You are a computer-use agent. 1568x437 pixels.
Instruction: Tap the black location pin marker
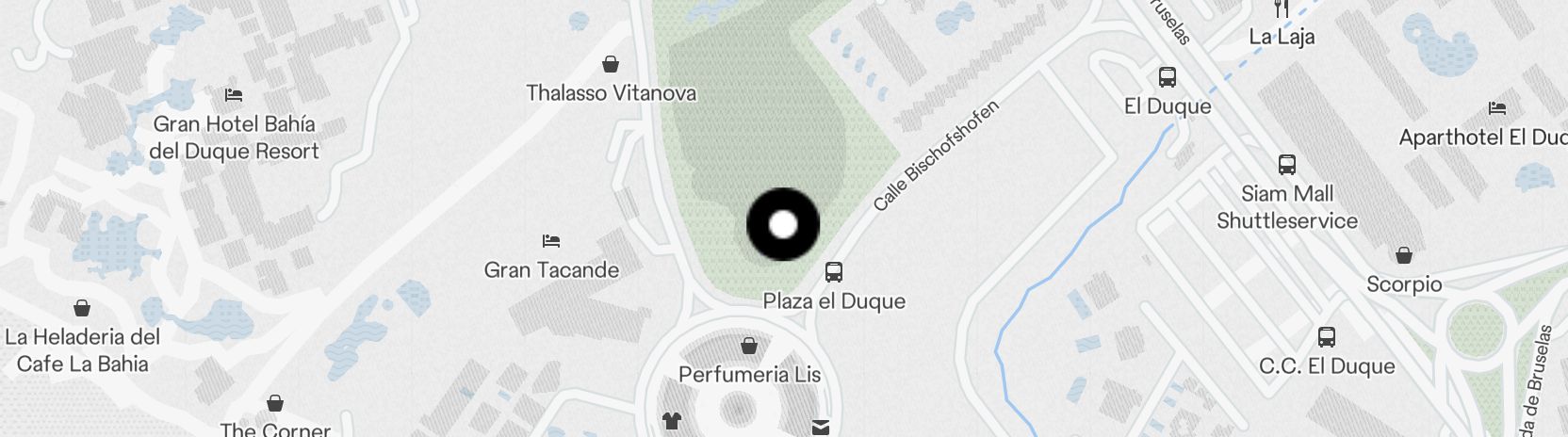(x=782, y=224)
